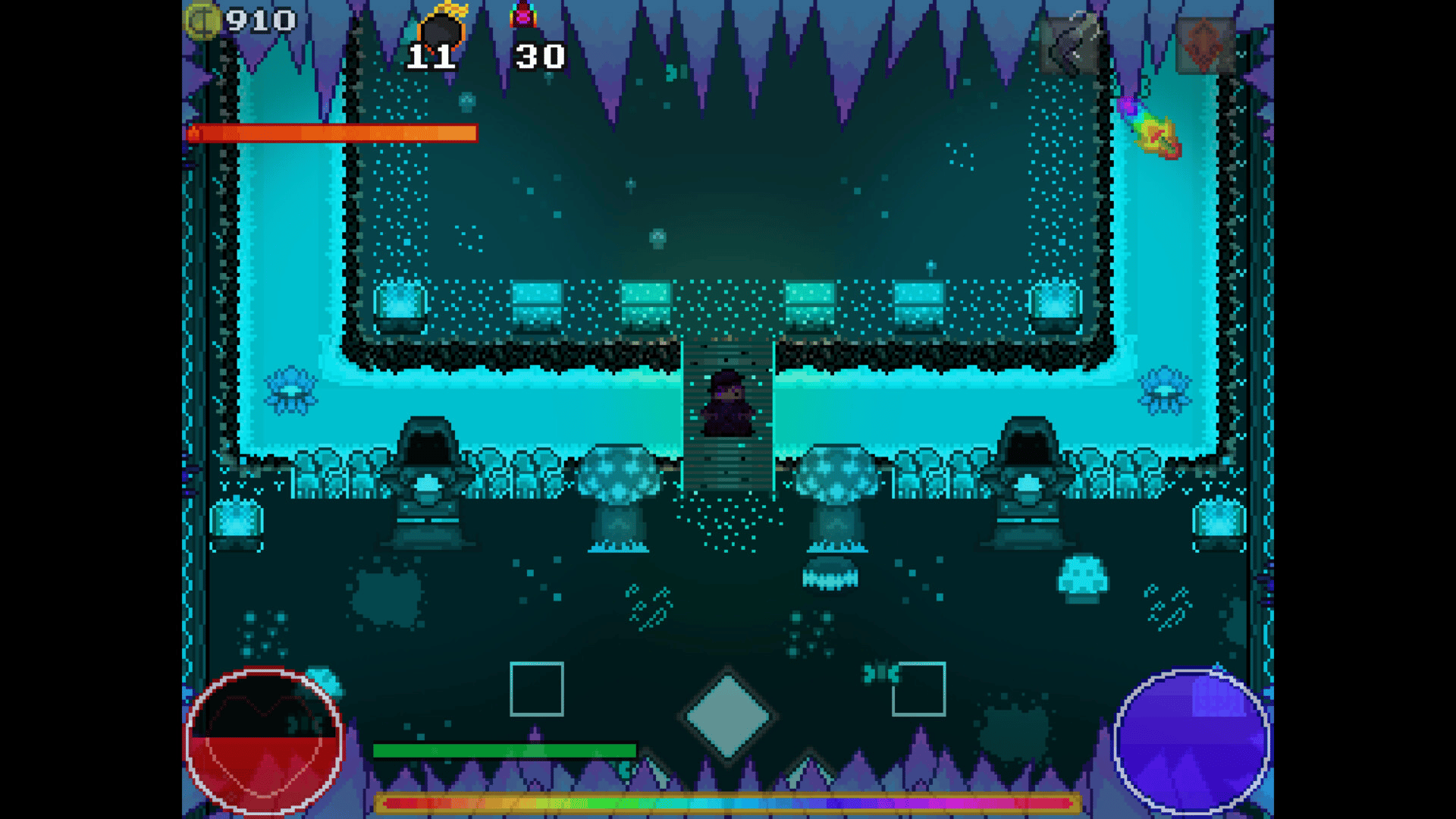Tap the orange relic item slot
Viewport: 1456px width, 819px height.
point(1205,45)
